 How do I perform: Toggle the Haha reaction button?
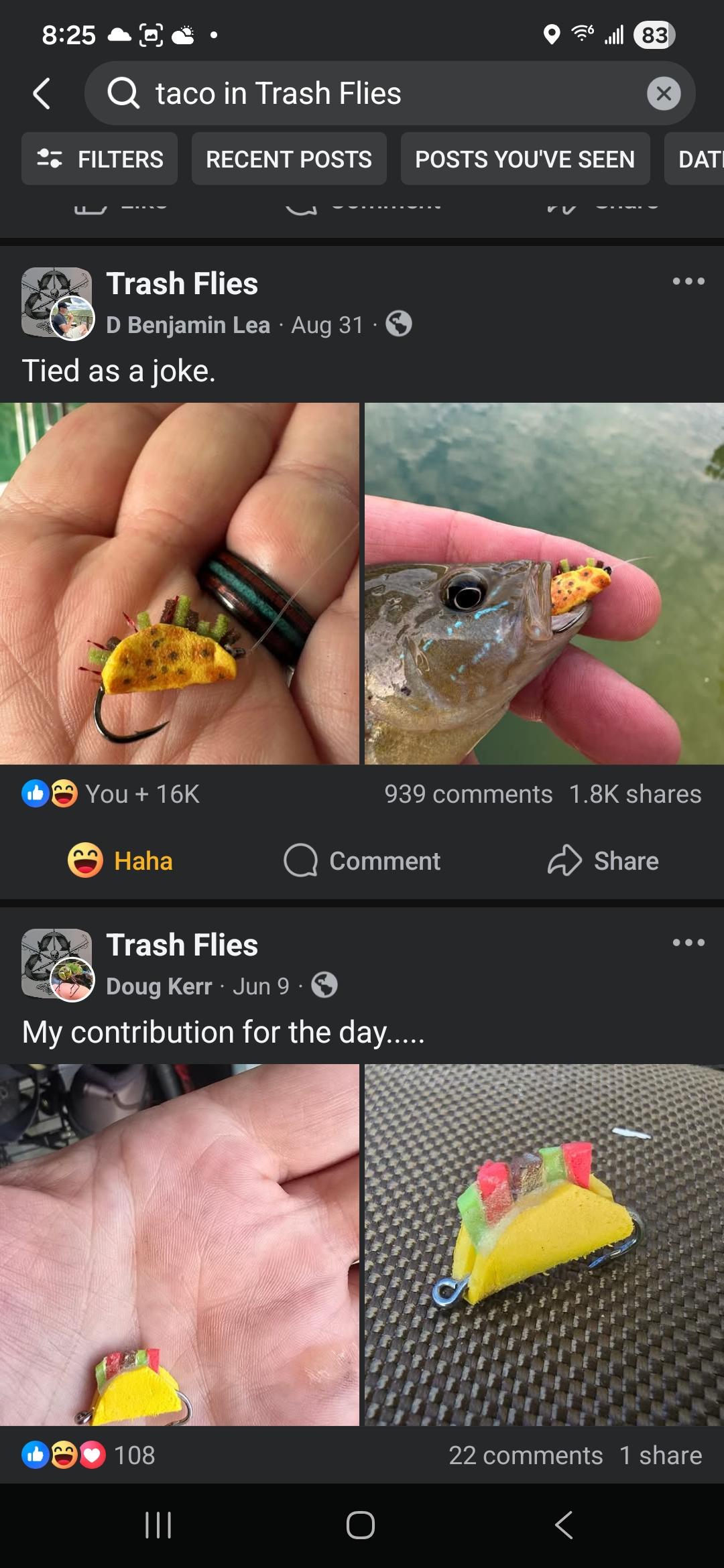pos(121,861)
